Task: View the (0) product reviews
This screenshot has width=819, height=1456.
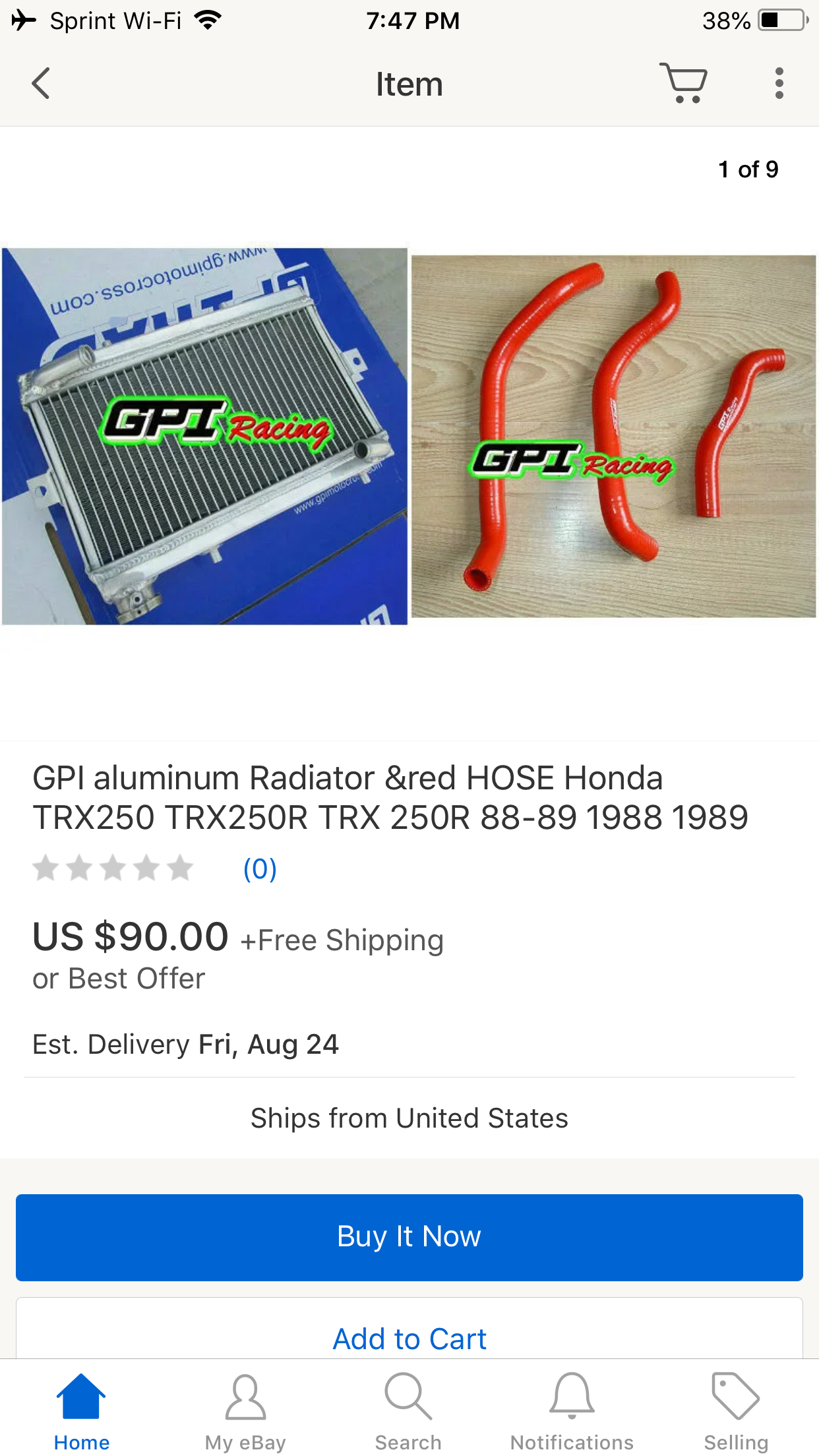Action: click(x=260, y=869)
